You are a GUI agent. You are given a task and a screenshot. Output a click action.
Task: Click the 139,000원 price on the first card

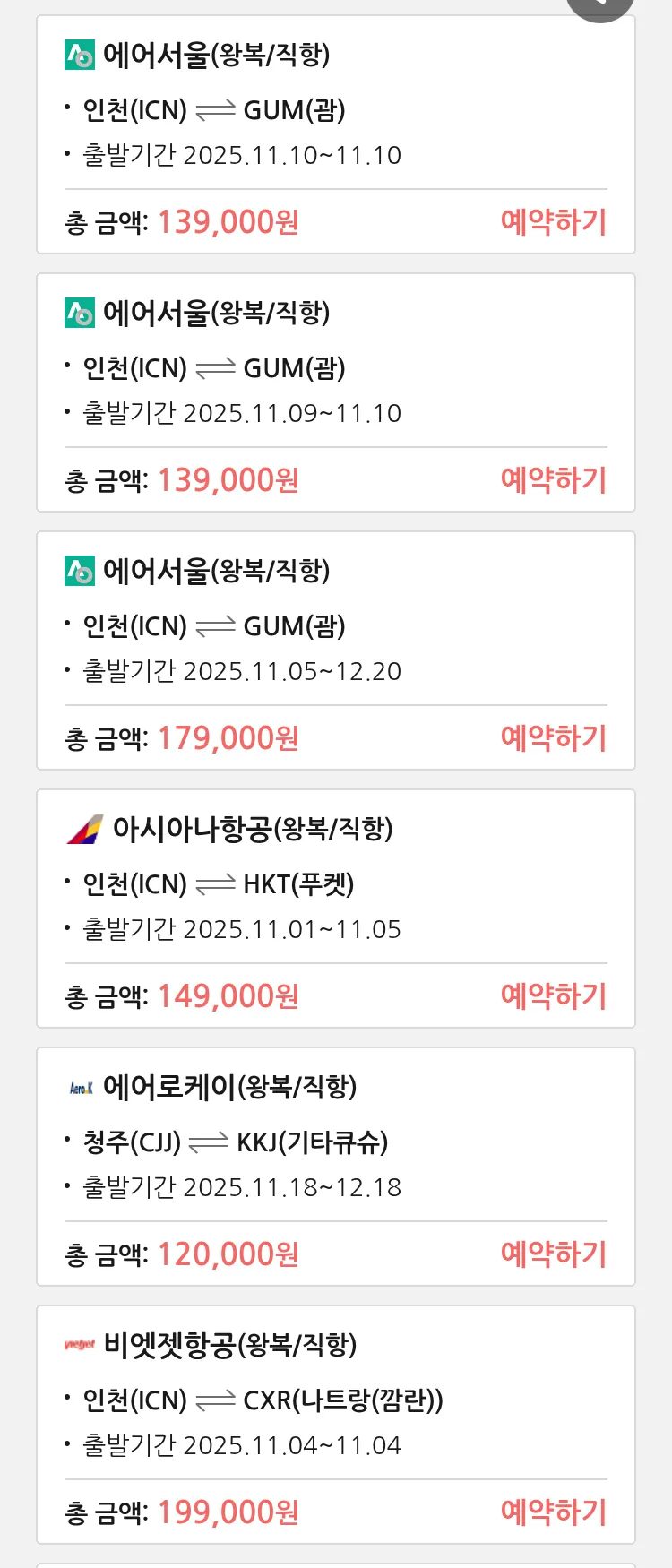227,222
